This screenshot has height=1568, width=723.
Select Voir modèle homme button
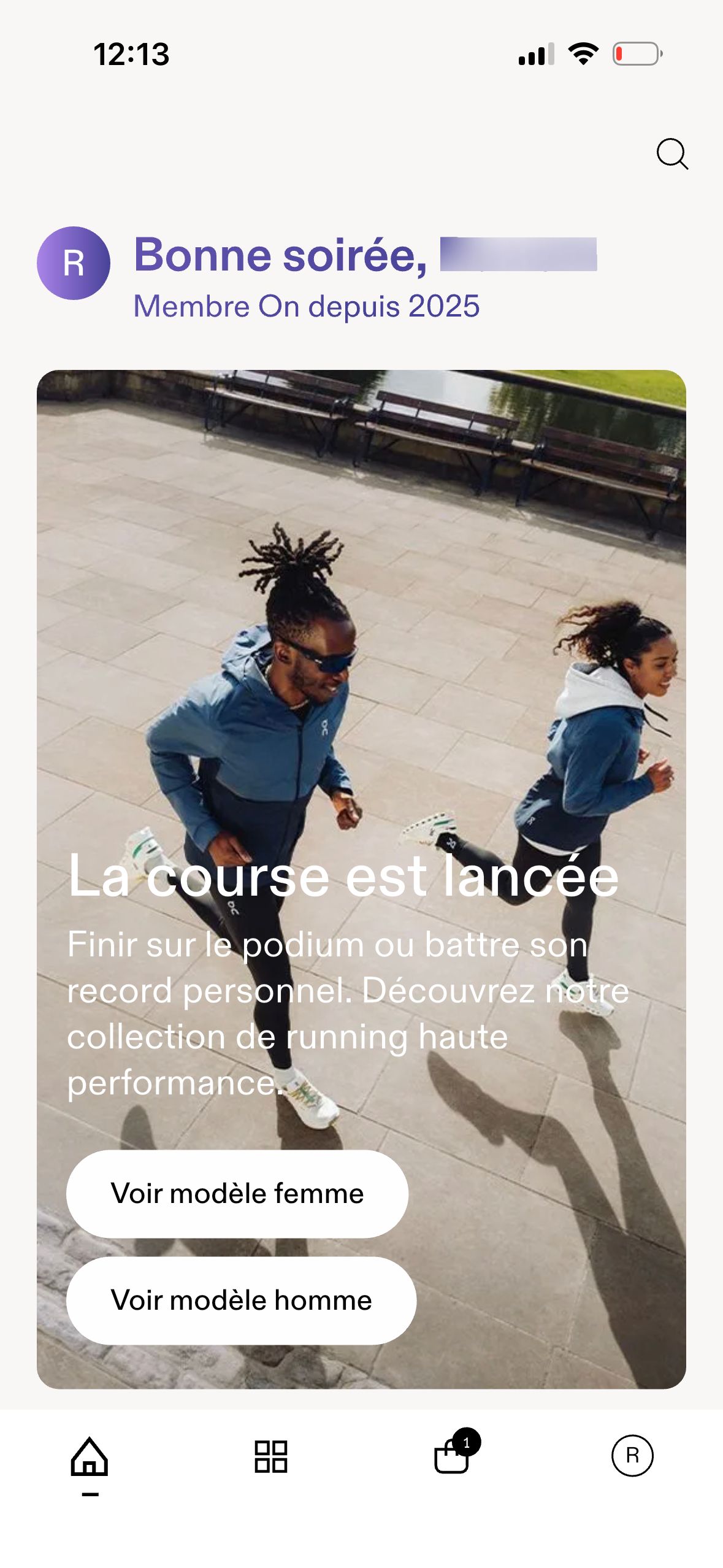pos(241,1300)
